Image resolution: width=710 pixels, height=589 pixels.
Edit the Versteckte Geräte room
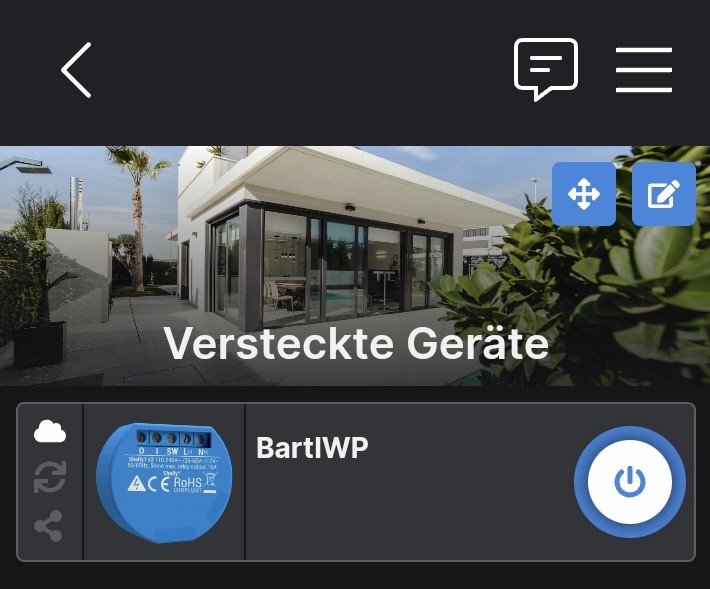click(x=664, y=194)
